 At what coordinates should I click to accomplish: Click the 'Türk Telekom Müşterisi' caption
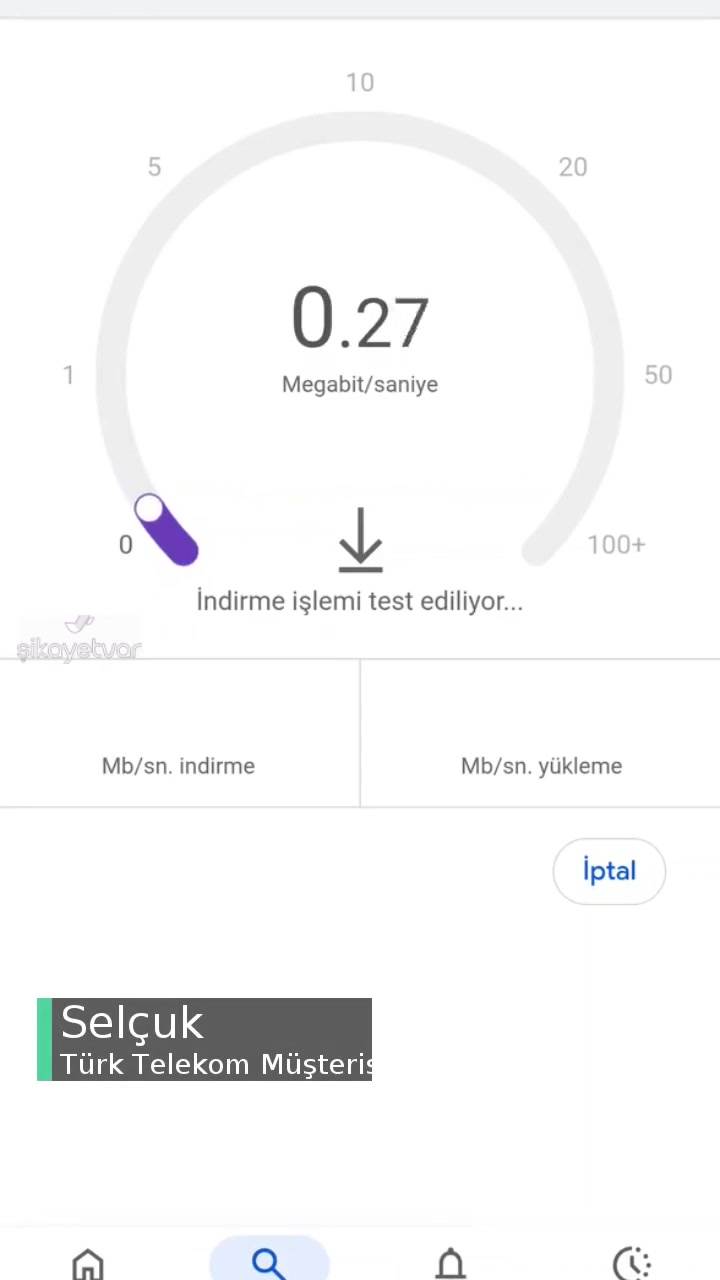click(x=217, y=1064)
